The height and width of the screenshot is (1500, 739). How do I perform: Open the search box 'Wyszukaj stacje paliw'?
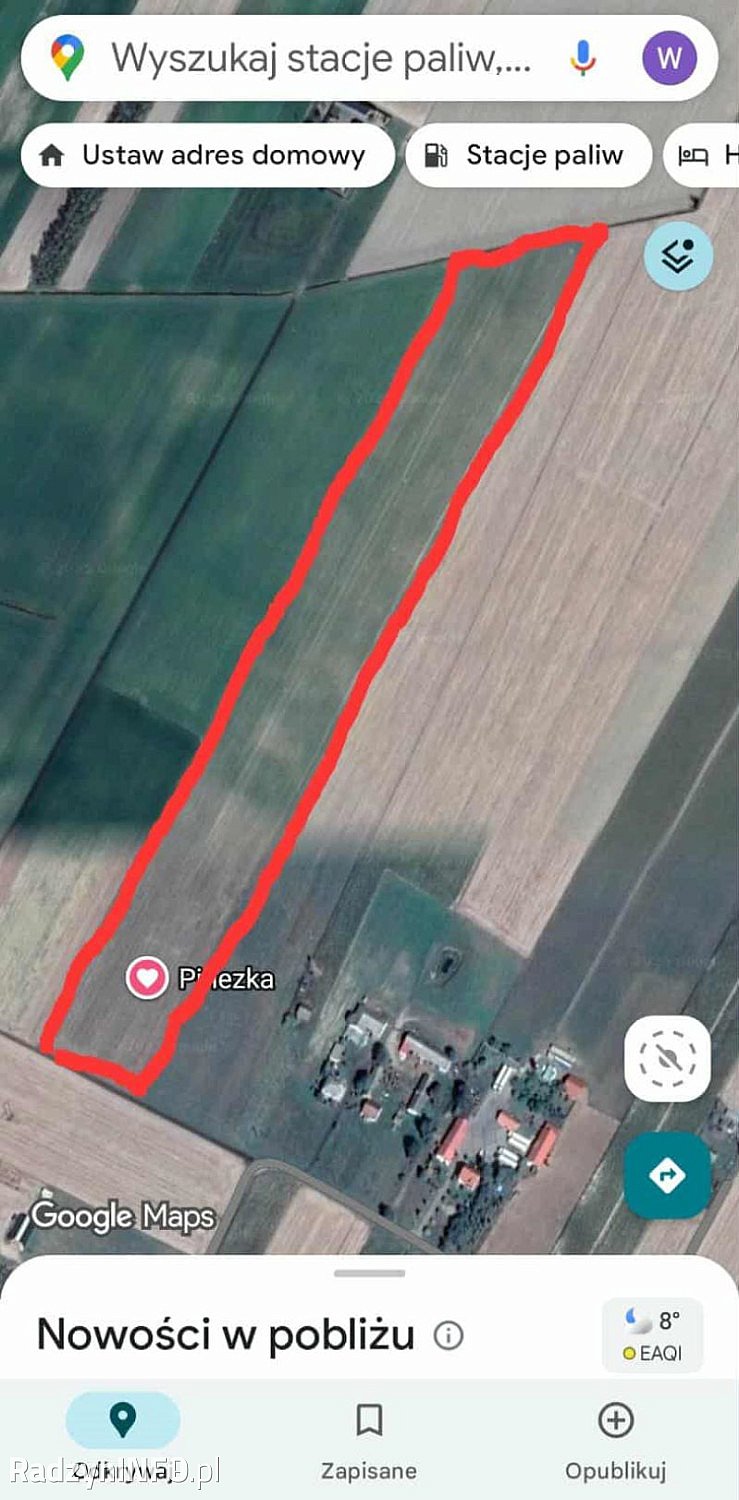tap(320, 58)
